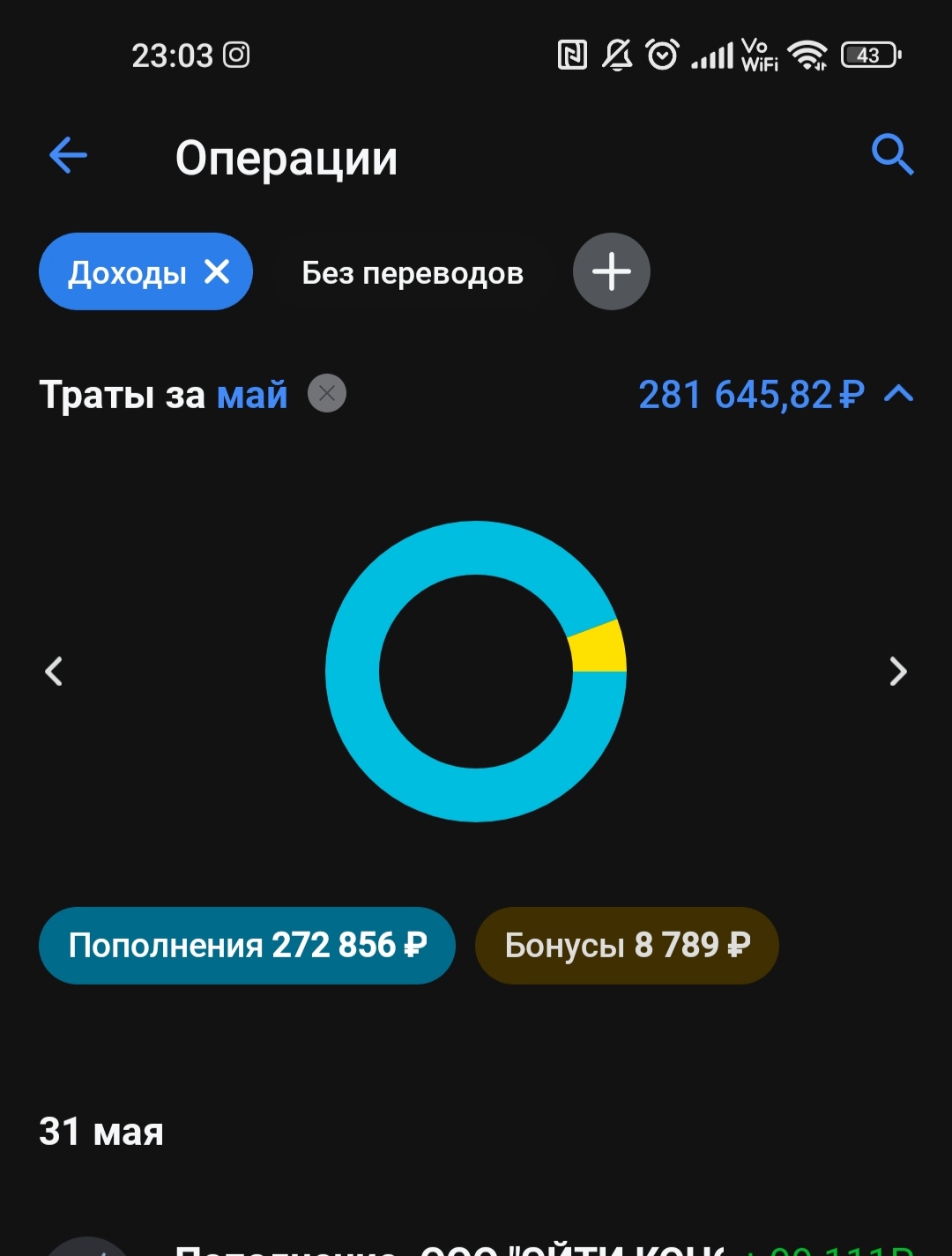Show the previous month's chart
This screenshot has height=1256, width=952.
tap(55, 672)
